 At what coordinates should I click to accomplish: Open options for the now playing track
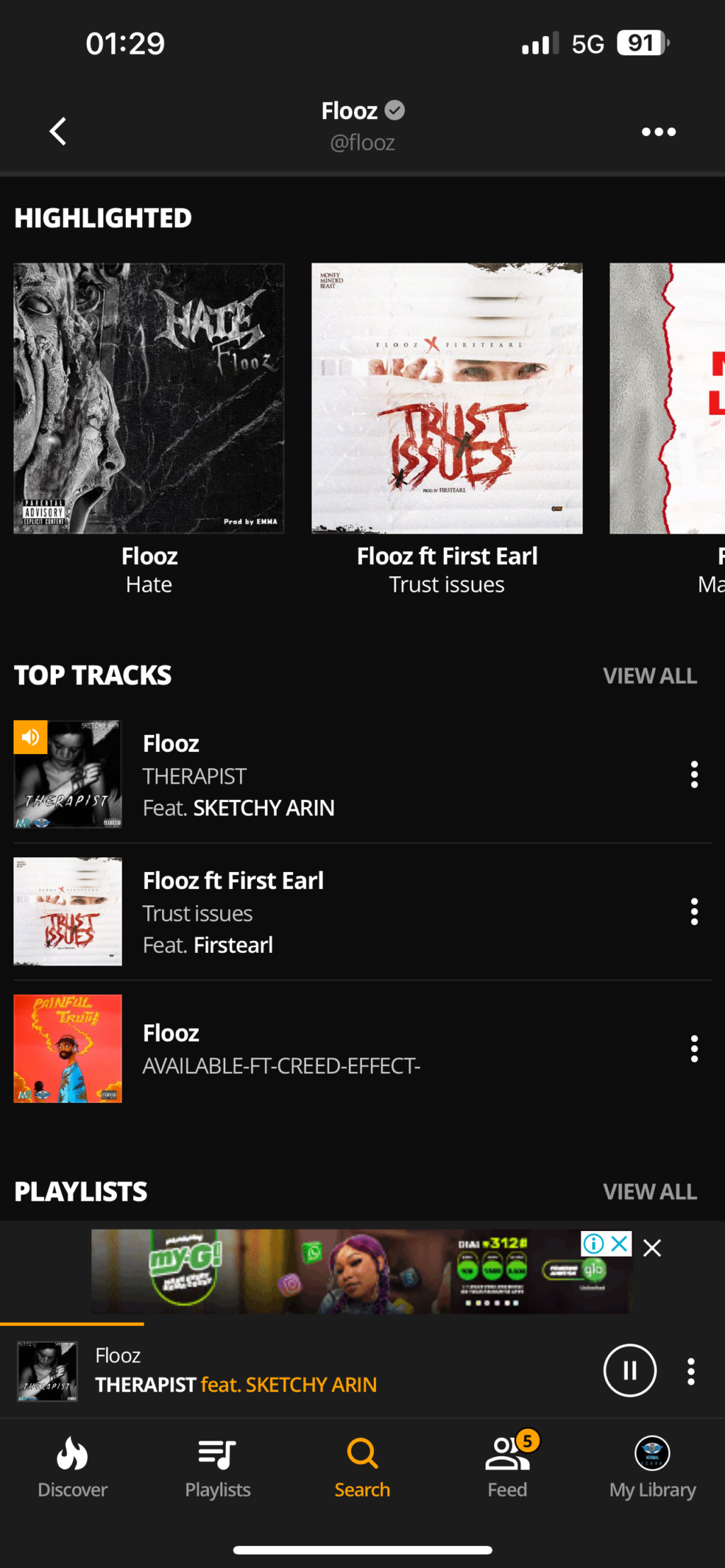(x=691, y=1371)
